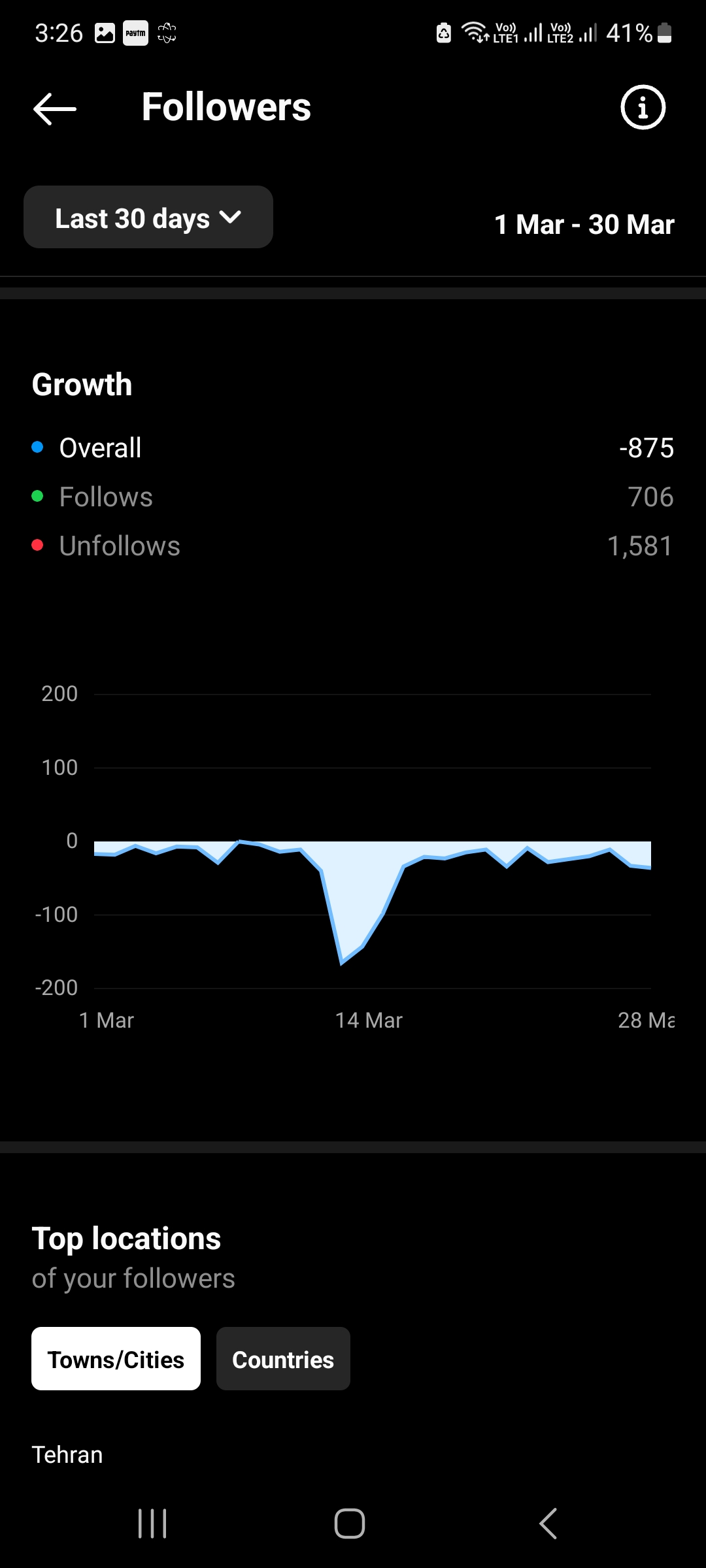Select the Towns/Cities chip

coord(116,1358)
